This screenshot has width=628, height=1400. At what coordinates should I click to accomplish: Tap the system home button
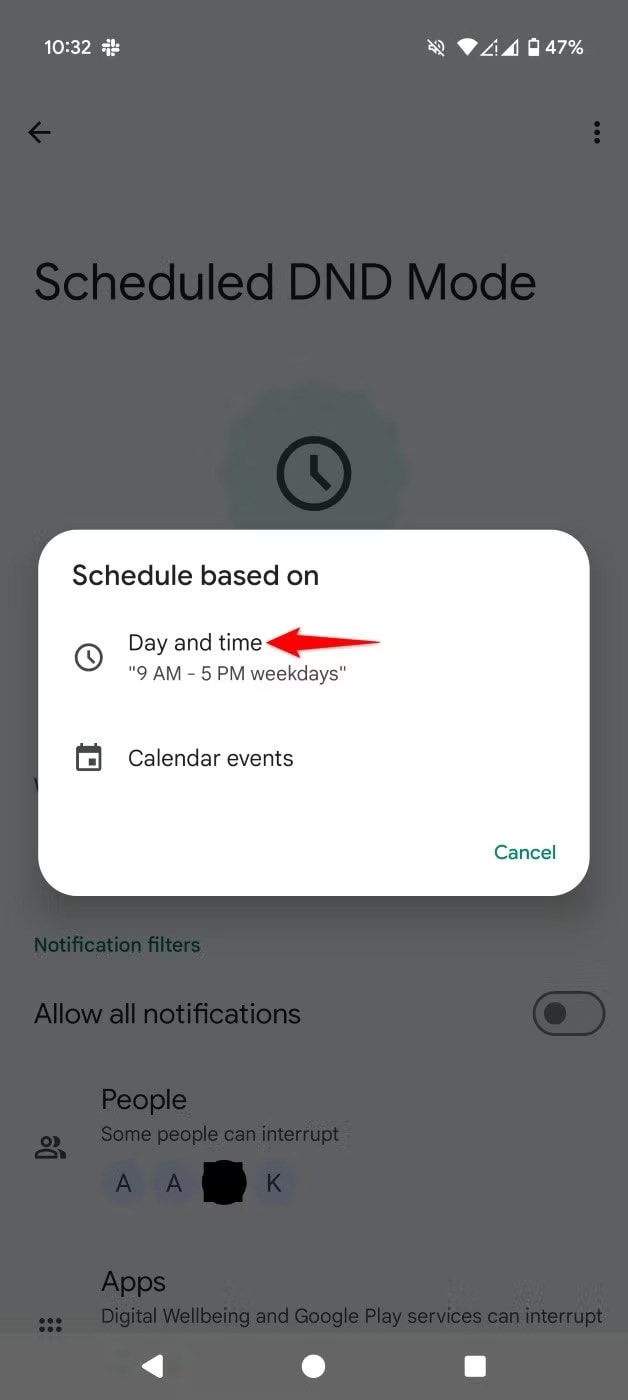[313, 1366]
